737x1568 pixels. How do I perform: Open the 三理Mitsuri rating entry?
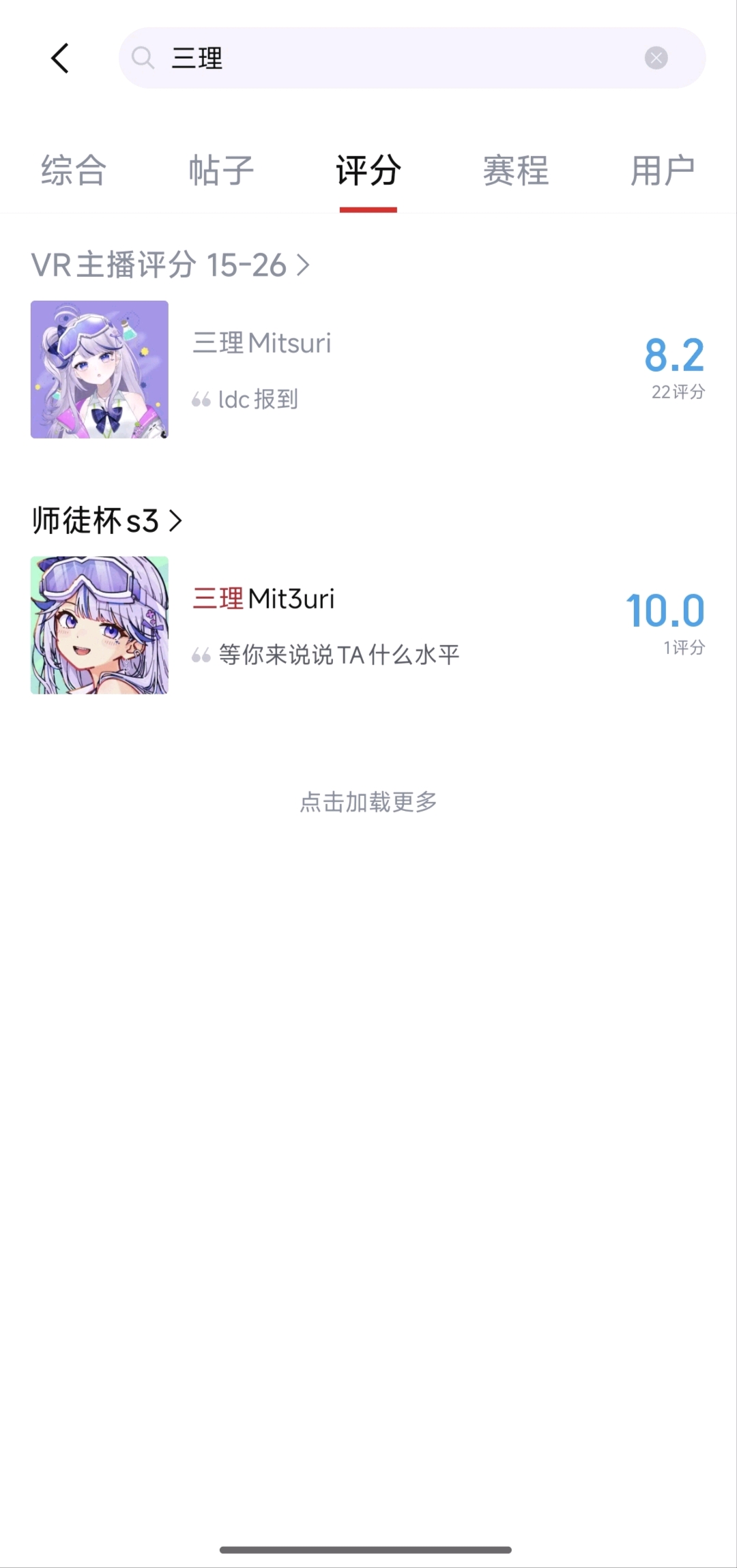(x=369, y=370)
